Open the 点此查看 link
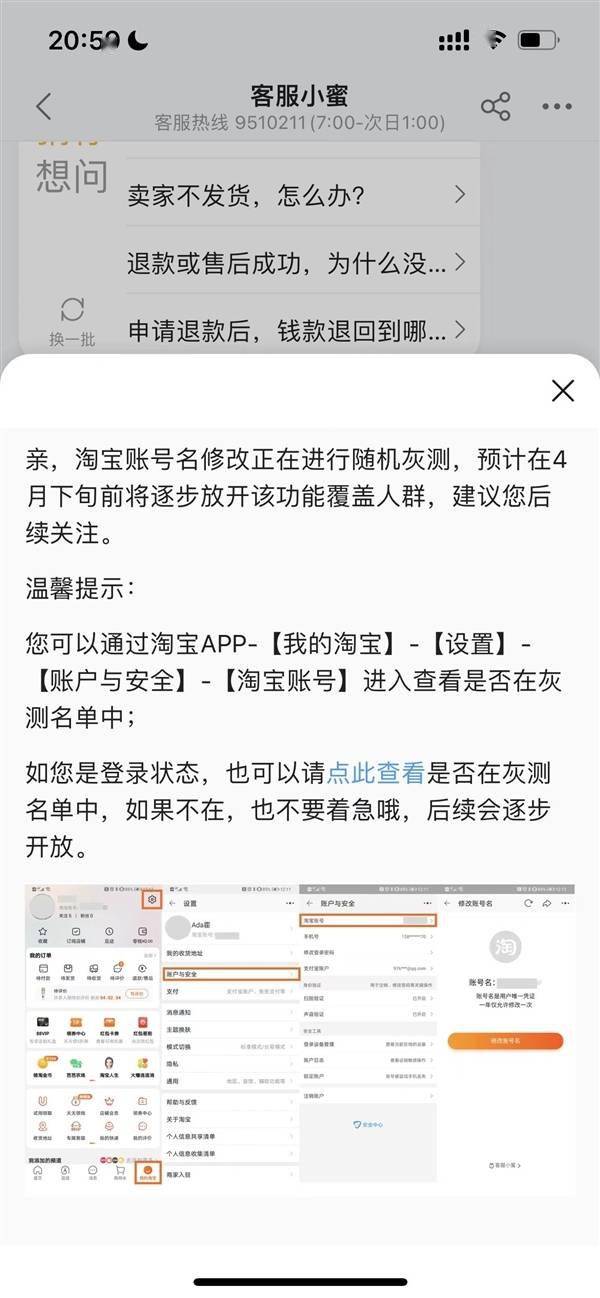Image resolution: width=600 pixels, height=1298 pixels. pos(376,772)
